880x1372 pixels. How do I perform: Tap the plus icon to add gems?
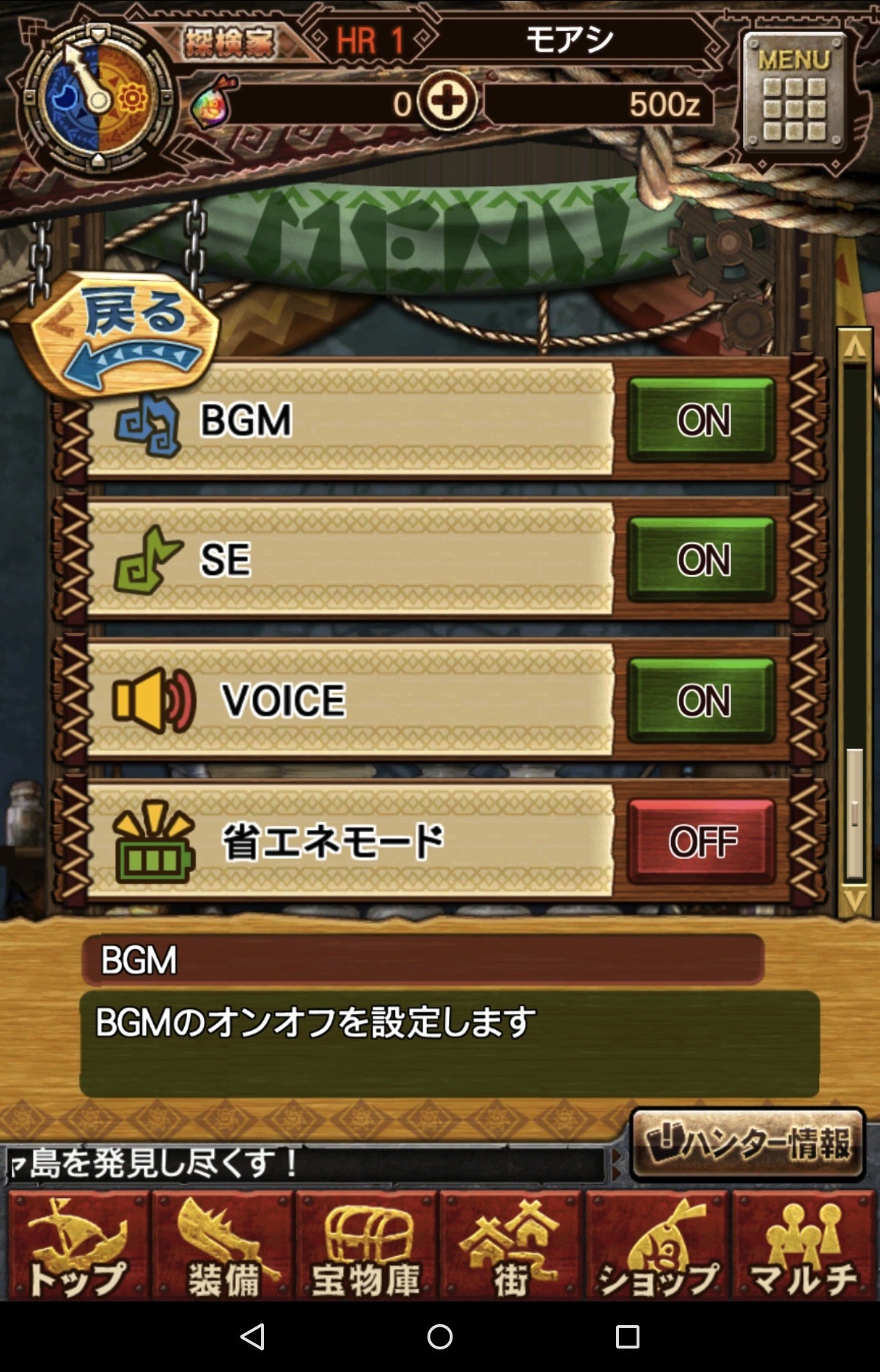click(x=447, y=101)
